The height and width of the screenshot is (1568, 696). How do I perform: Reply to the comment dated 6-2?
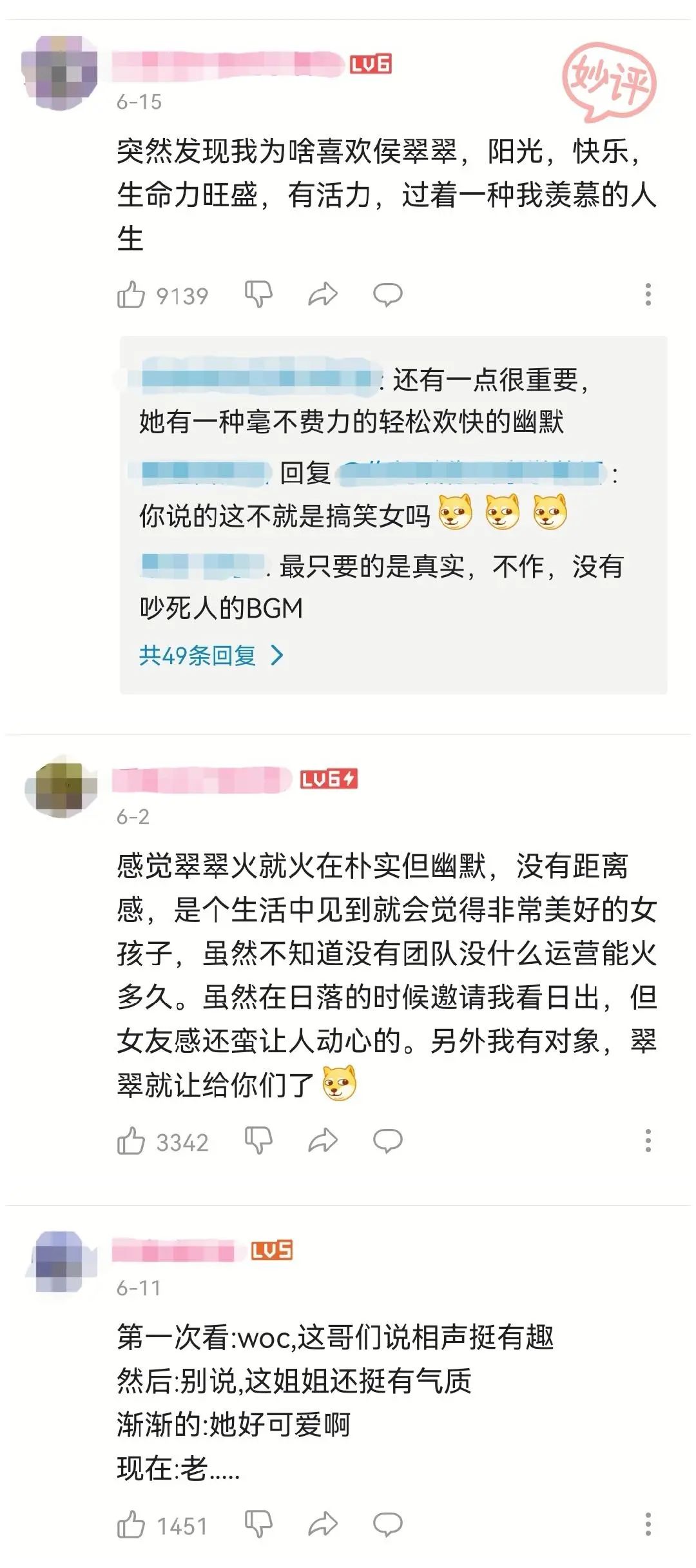[388, 1141]
